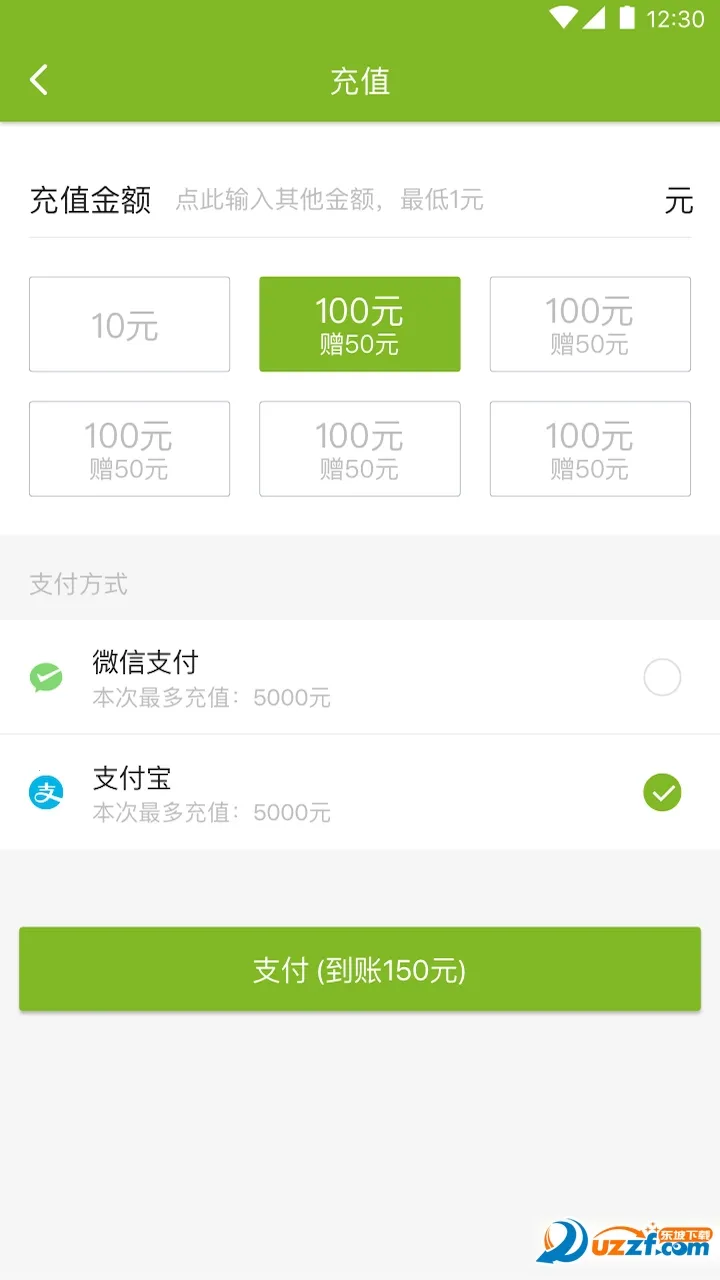Screen dimensions: 720x1280
Task: Click the green WeChat Pay chat icon
Action: coord(45,677)
